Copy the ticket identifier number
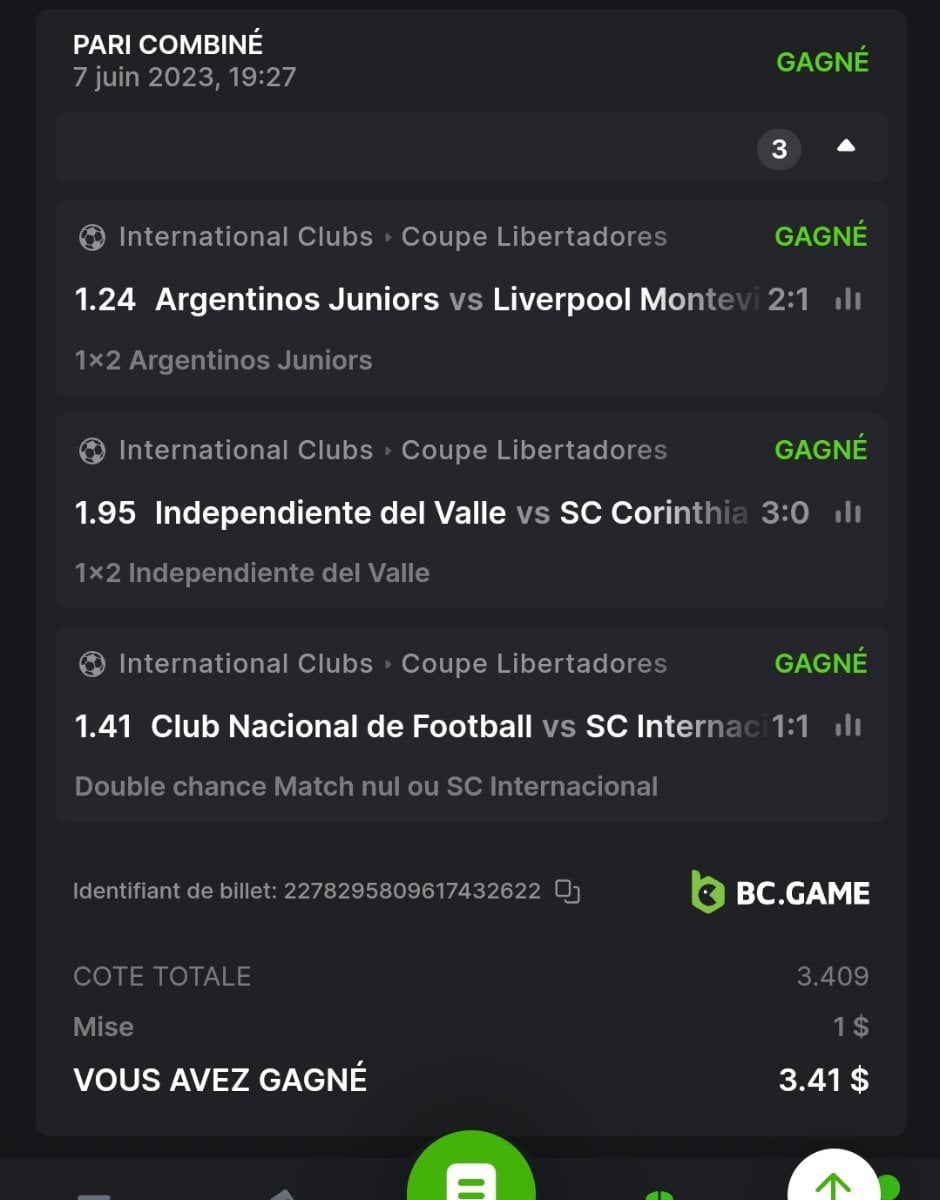This screenshot has height=1200, width=940. 568,890
